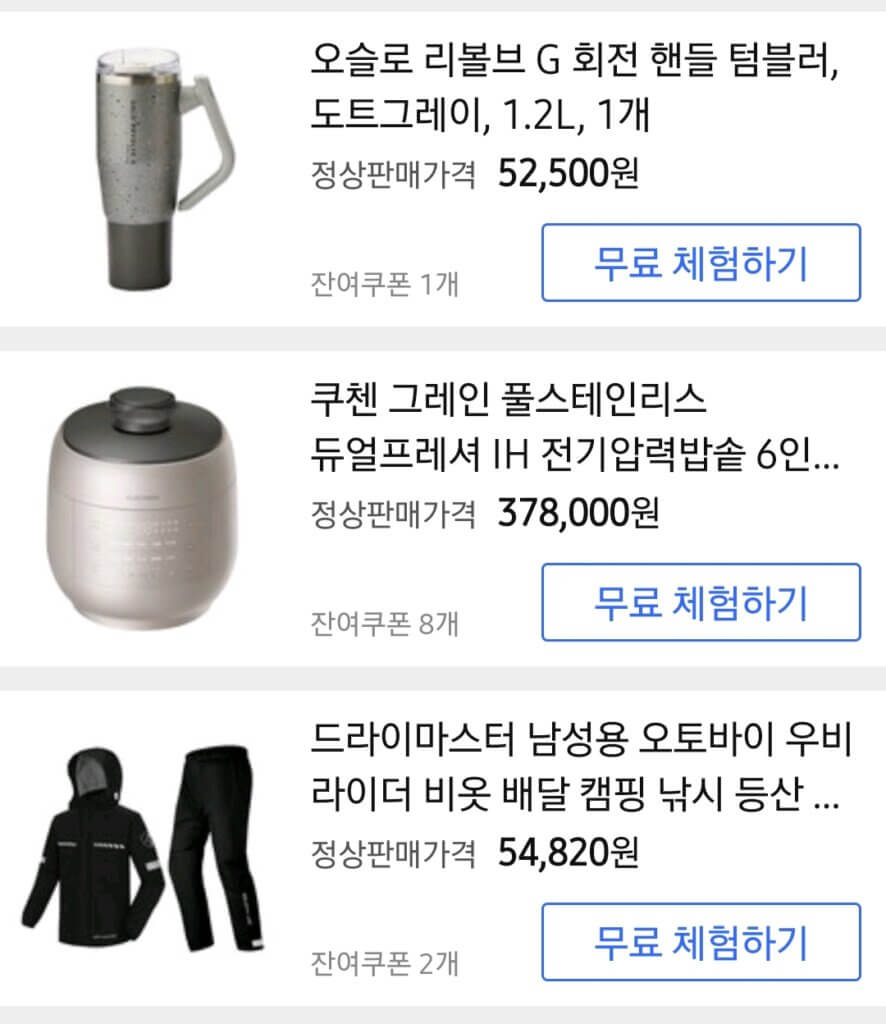
Task: Tap 무료 체험하기 for 쿠첸 전기압력밥솥
Action: (700, 602)
